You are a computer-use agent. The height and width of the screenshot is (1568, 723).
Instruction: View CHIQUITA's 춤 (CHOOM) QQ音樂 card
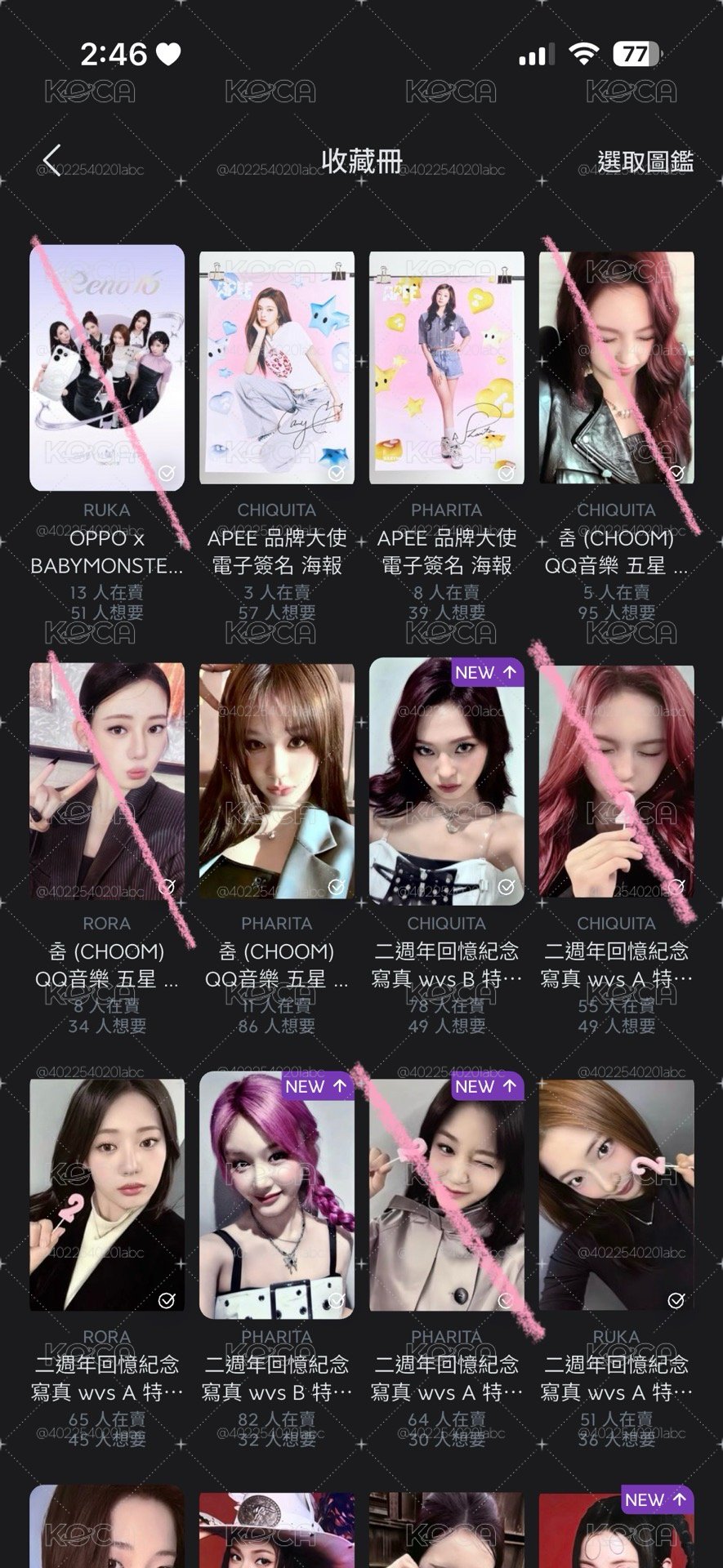click(x=617, y=367)
